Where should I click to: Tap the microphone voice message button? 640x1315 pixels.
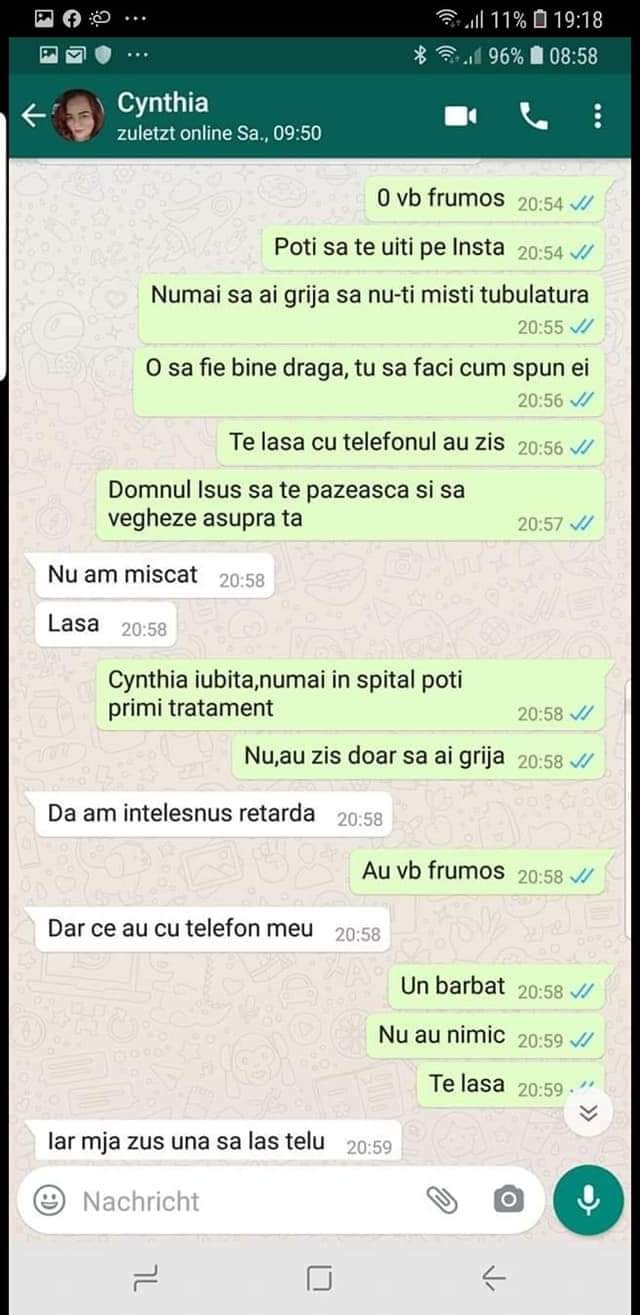(588, 1200)
